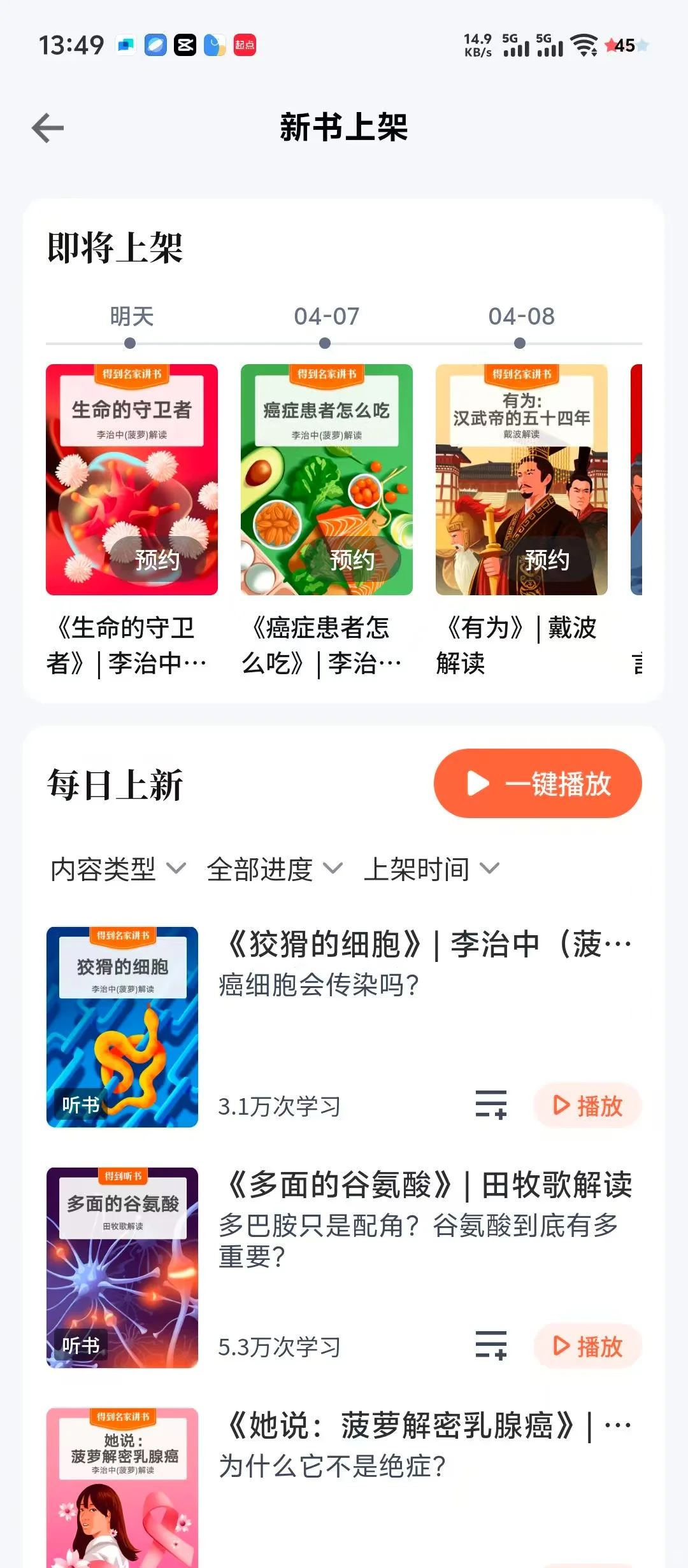The image size is (688, 1568).
Task: Open 《狡猾的细胞》 book cover
Action: point(122,1027)
